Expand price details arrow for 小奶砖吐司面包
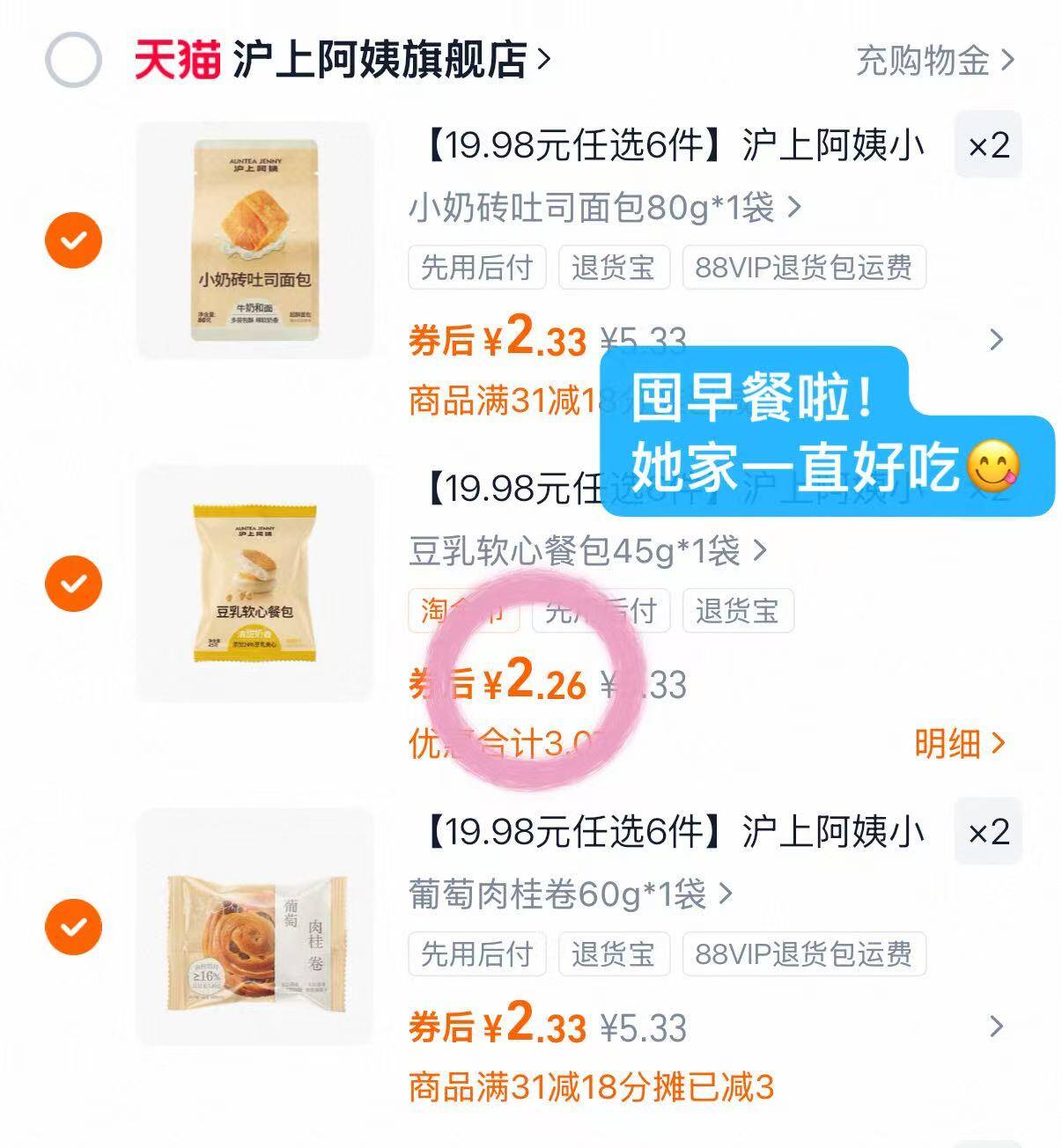The width and height of the screenshot is (1062, 1148). (x=996, y=340)
